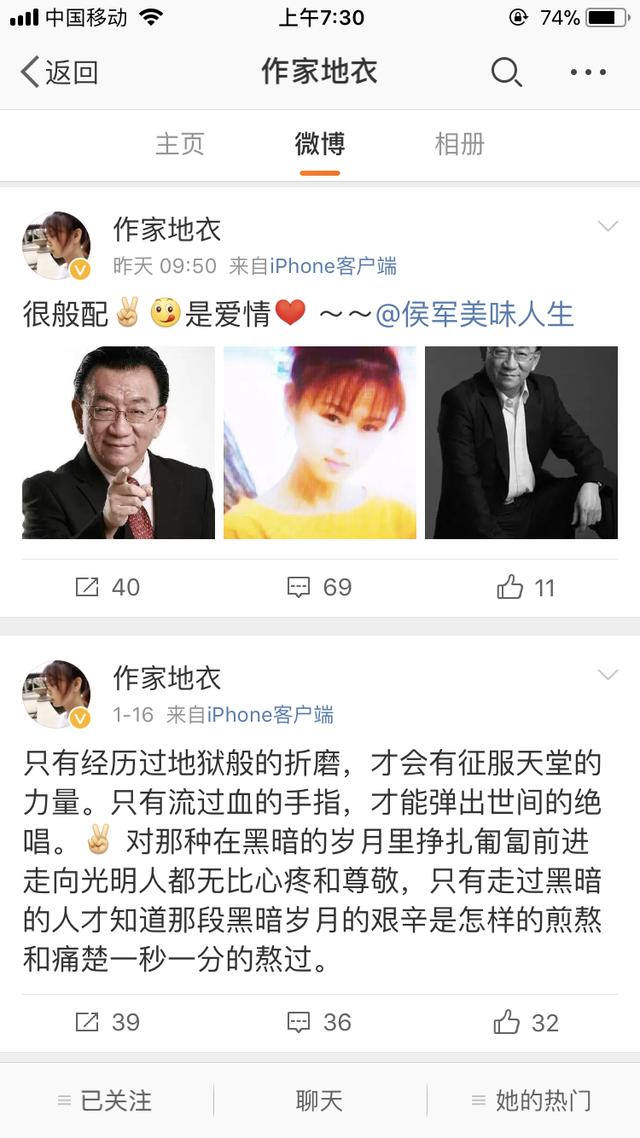Open the three-dot more options menu
This screenshot has height=1138, width=640.
[x=588, y=73]
